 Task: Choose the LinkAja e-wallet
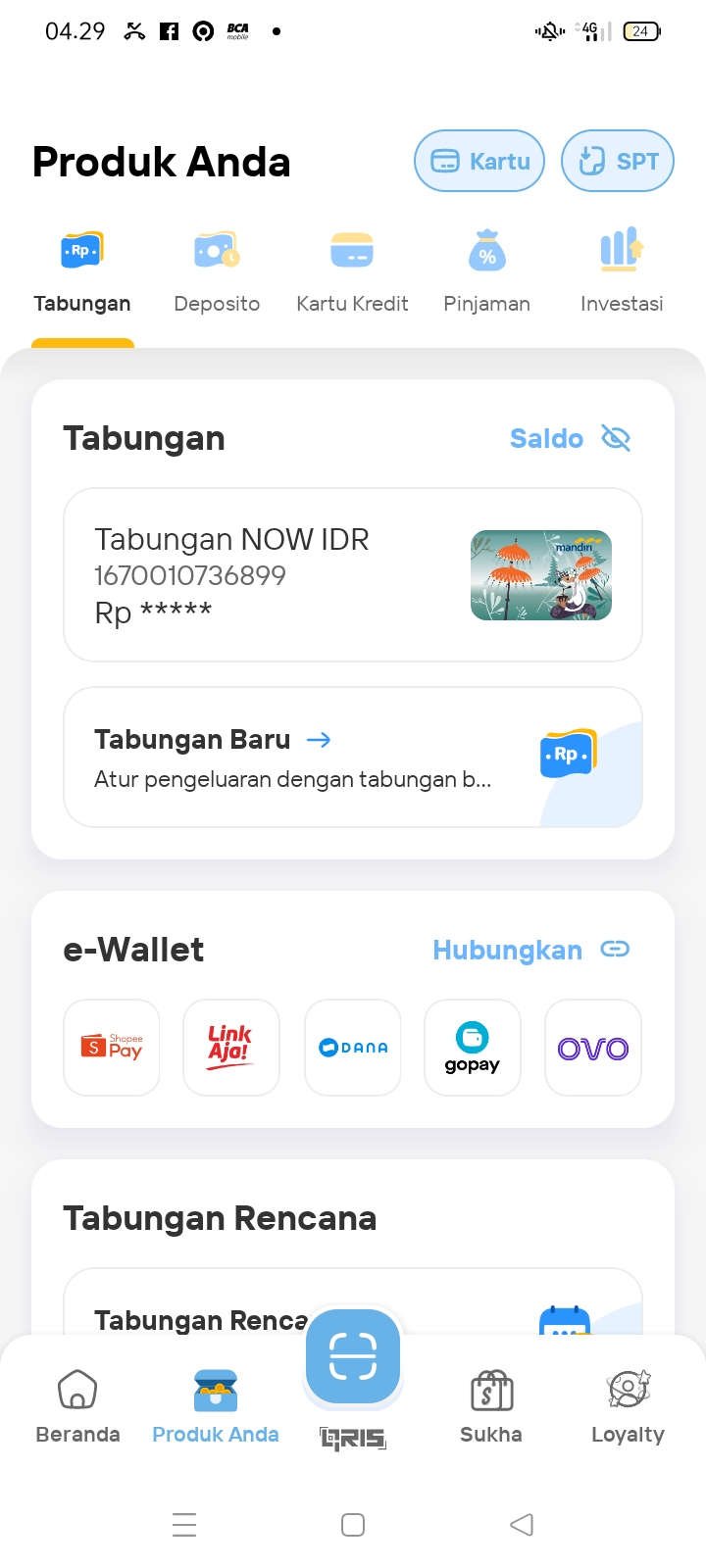[x=231, y=1047]
